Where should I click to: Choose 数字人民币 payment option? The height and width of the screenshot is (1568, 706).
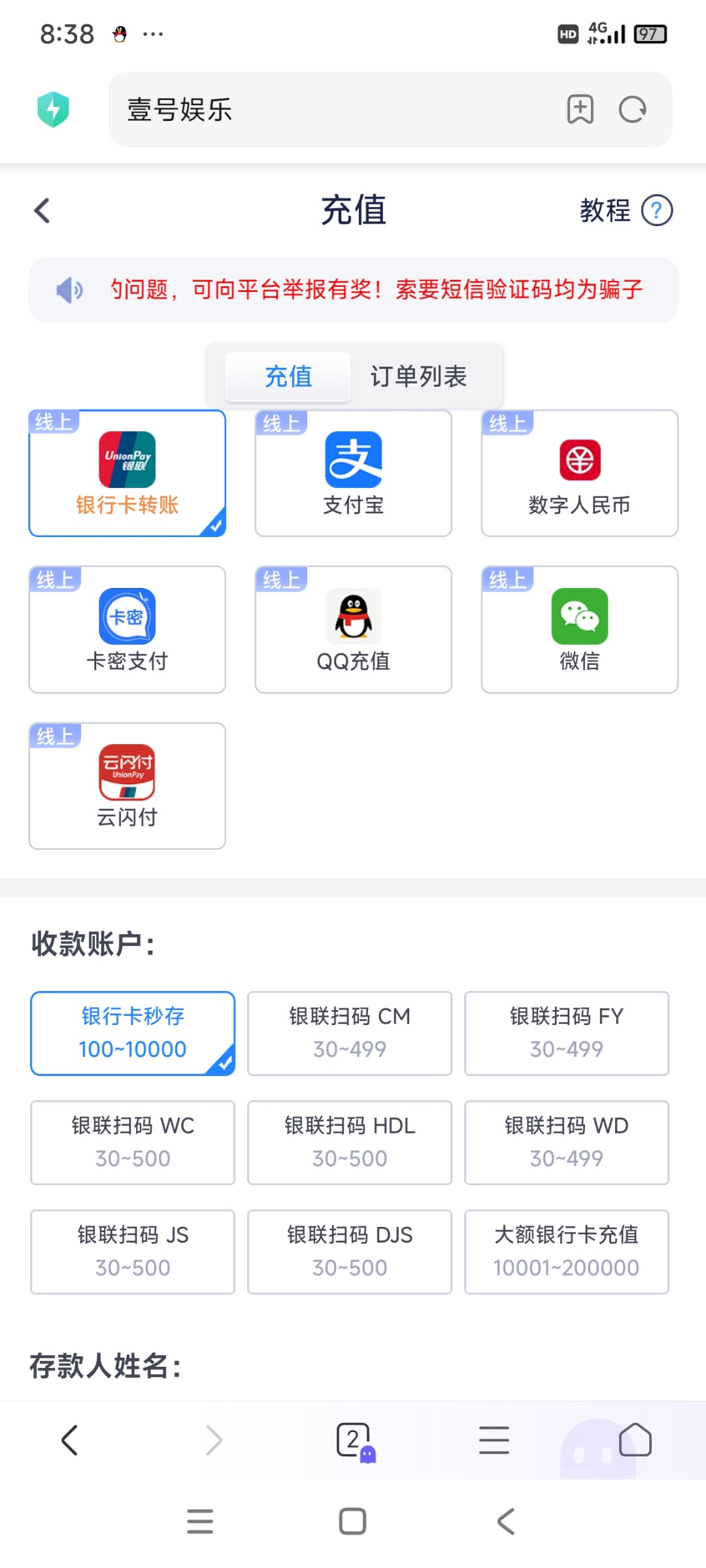tap(580, 473)
